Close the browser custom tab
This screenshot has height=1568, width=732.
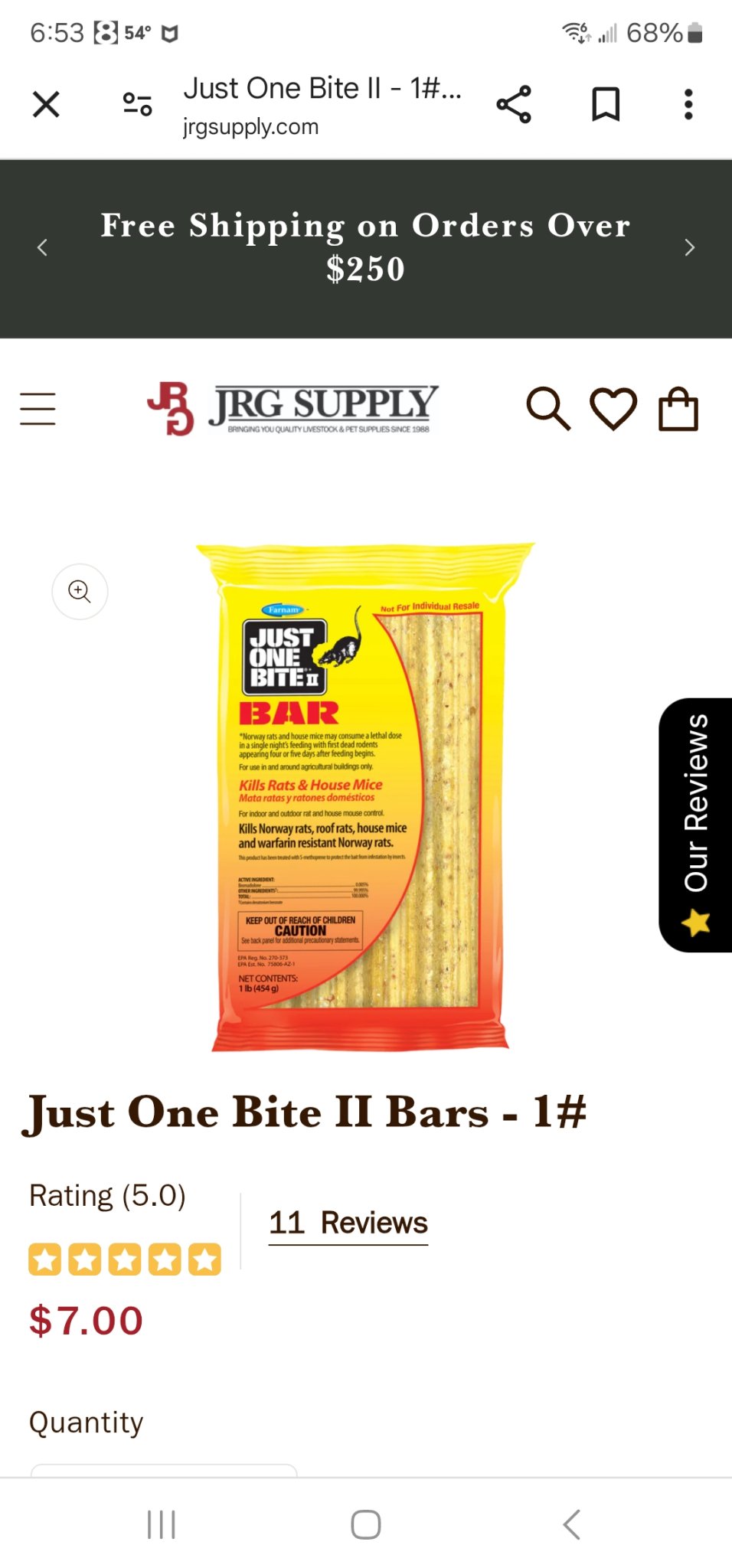pyautogui.click(x=46, y=104)
